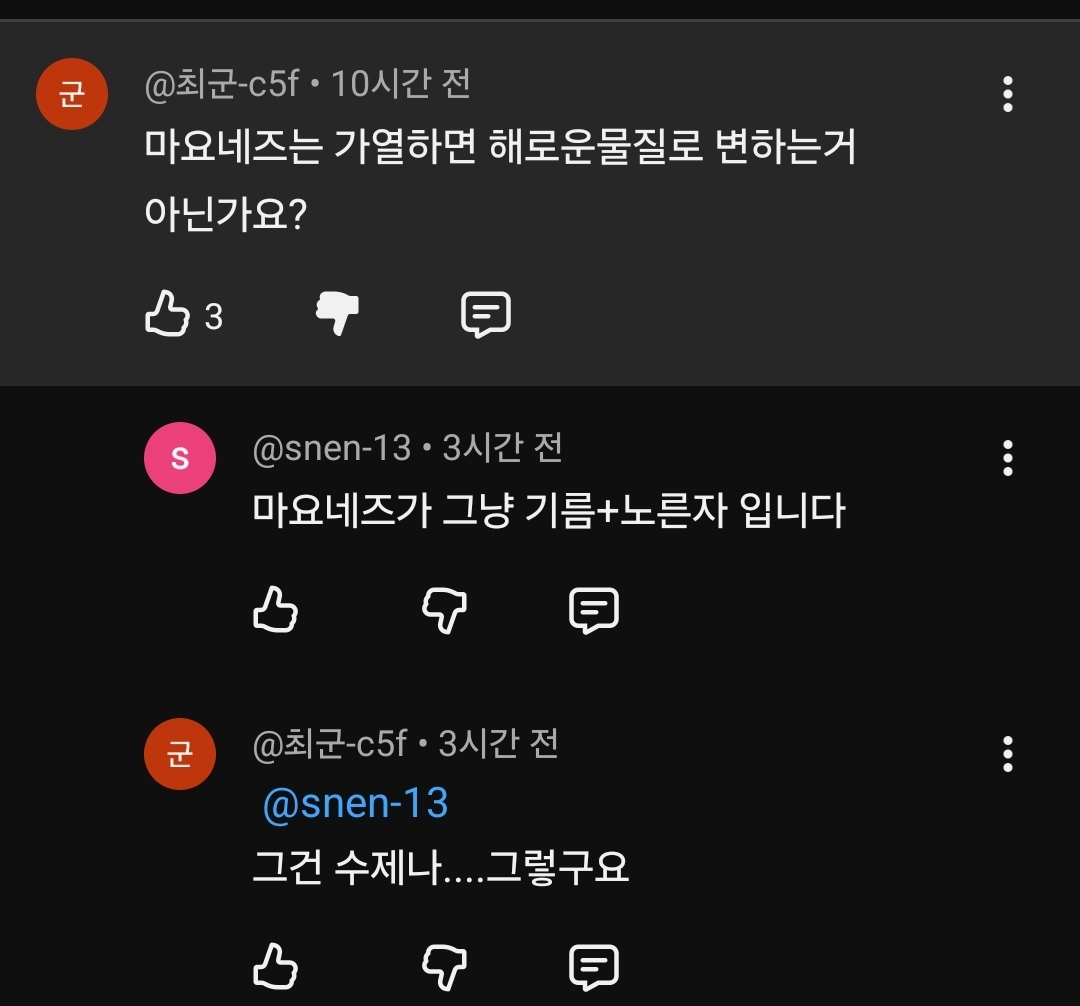1080x1006 pixels.
Task: Open the profile avatar of the top commenter
Action: [72, 94]
